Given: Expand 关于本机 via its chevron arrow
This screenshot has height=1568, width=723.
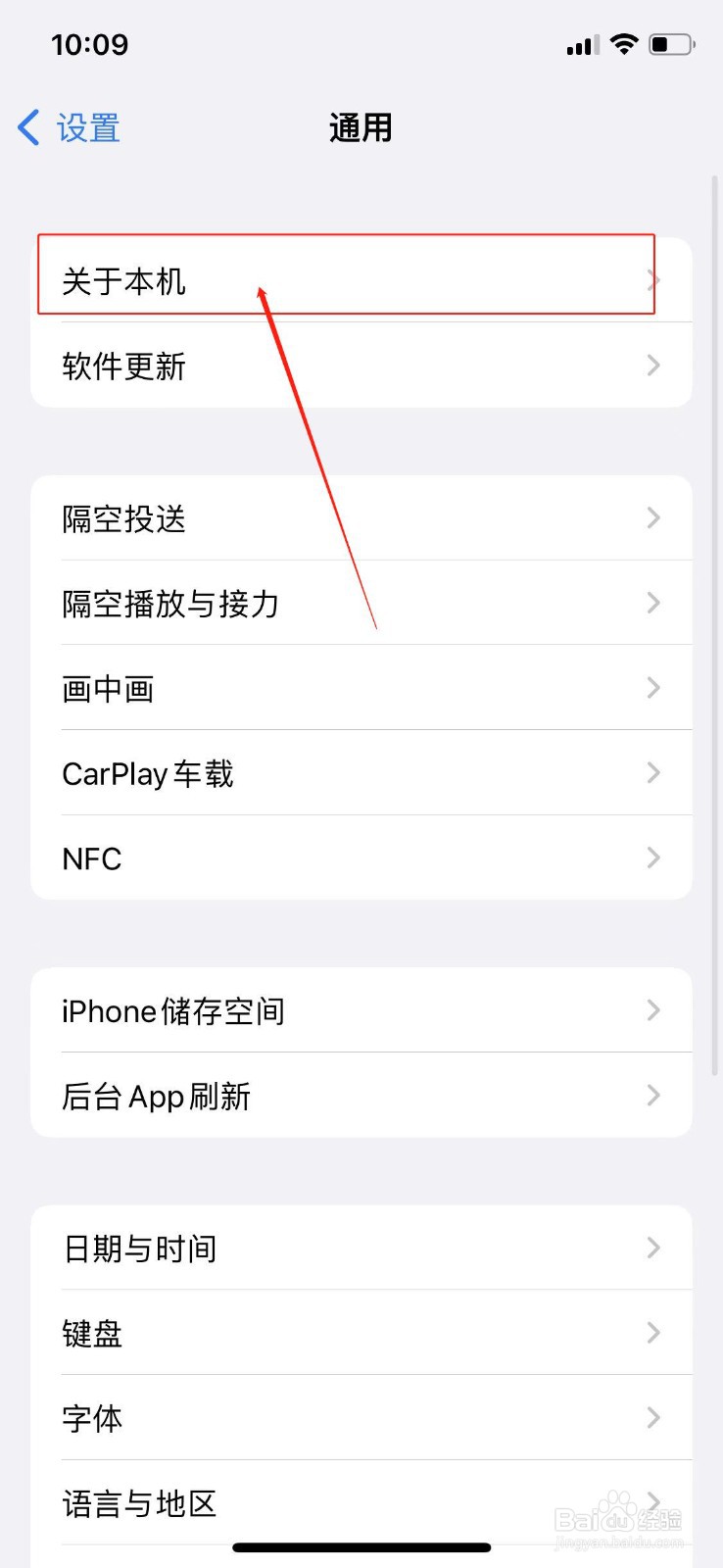Looking at the screenshot, I should click(652, 279).
